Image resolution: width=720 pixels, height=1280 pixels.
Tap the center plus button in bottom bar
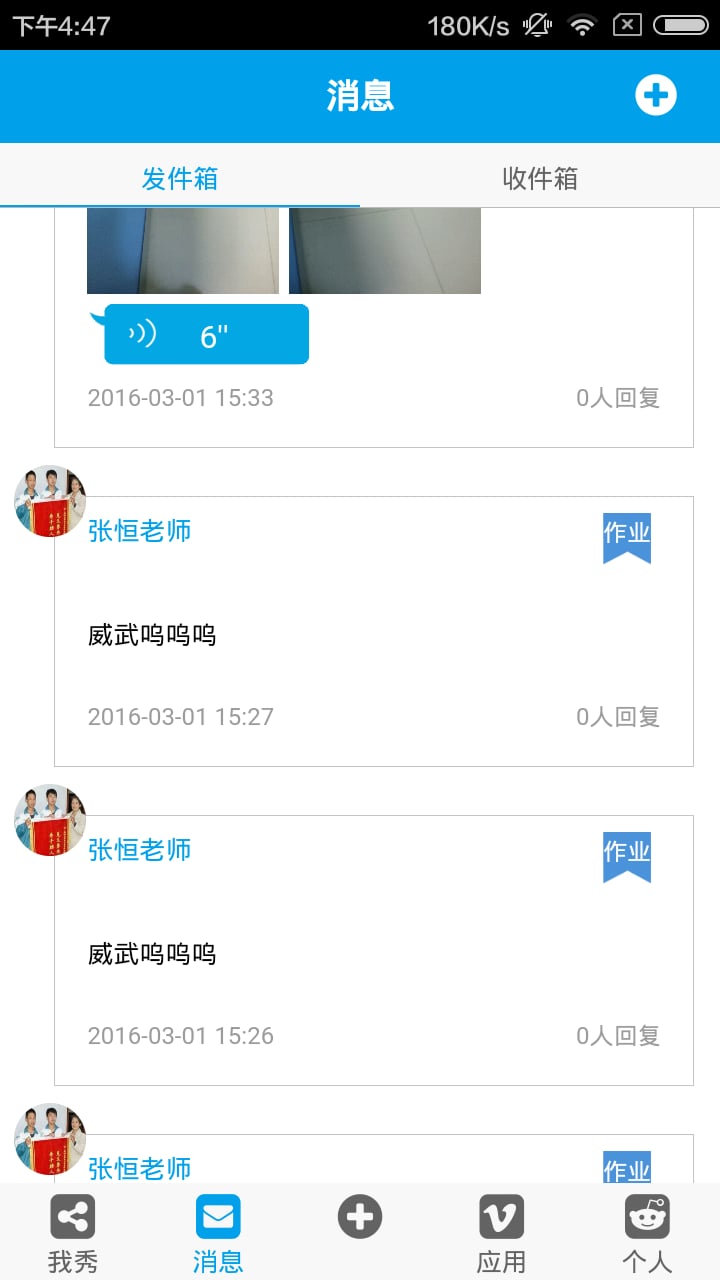coord(360,1218)
